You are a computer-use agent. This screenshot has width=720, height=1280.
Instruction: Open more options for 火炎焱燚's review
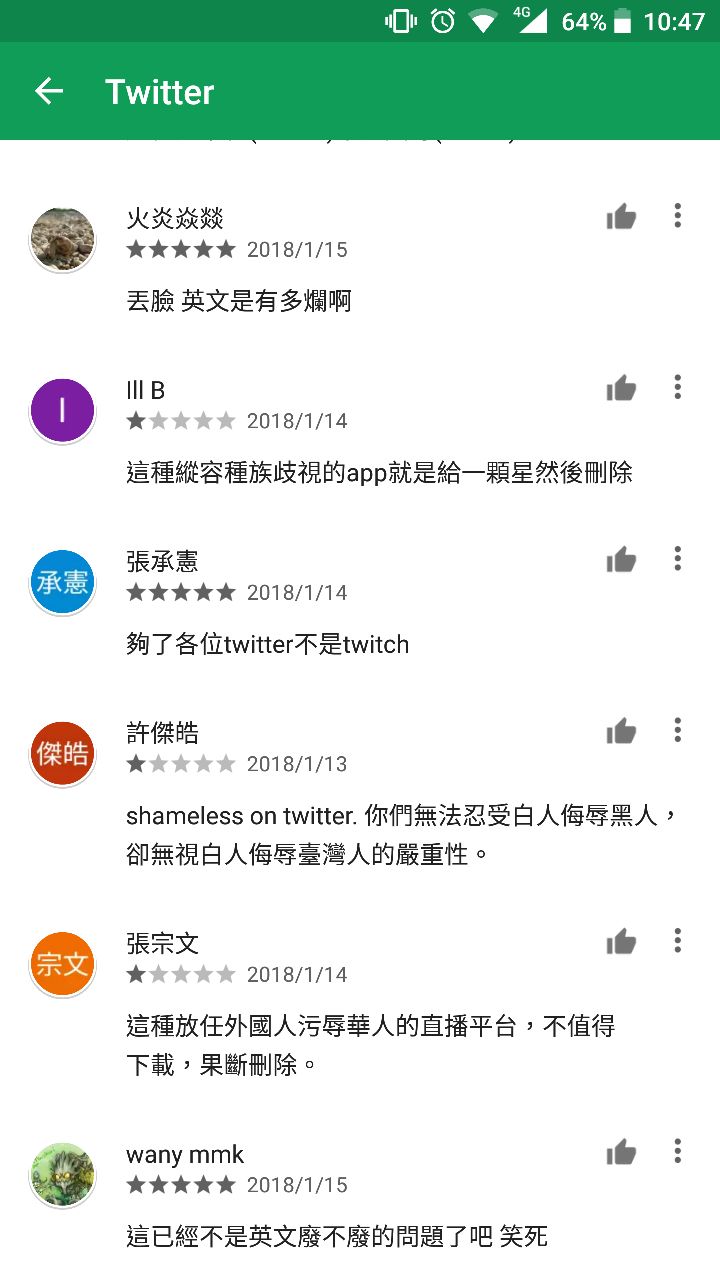678,215
